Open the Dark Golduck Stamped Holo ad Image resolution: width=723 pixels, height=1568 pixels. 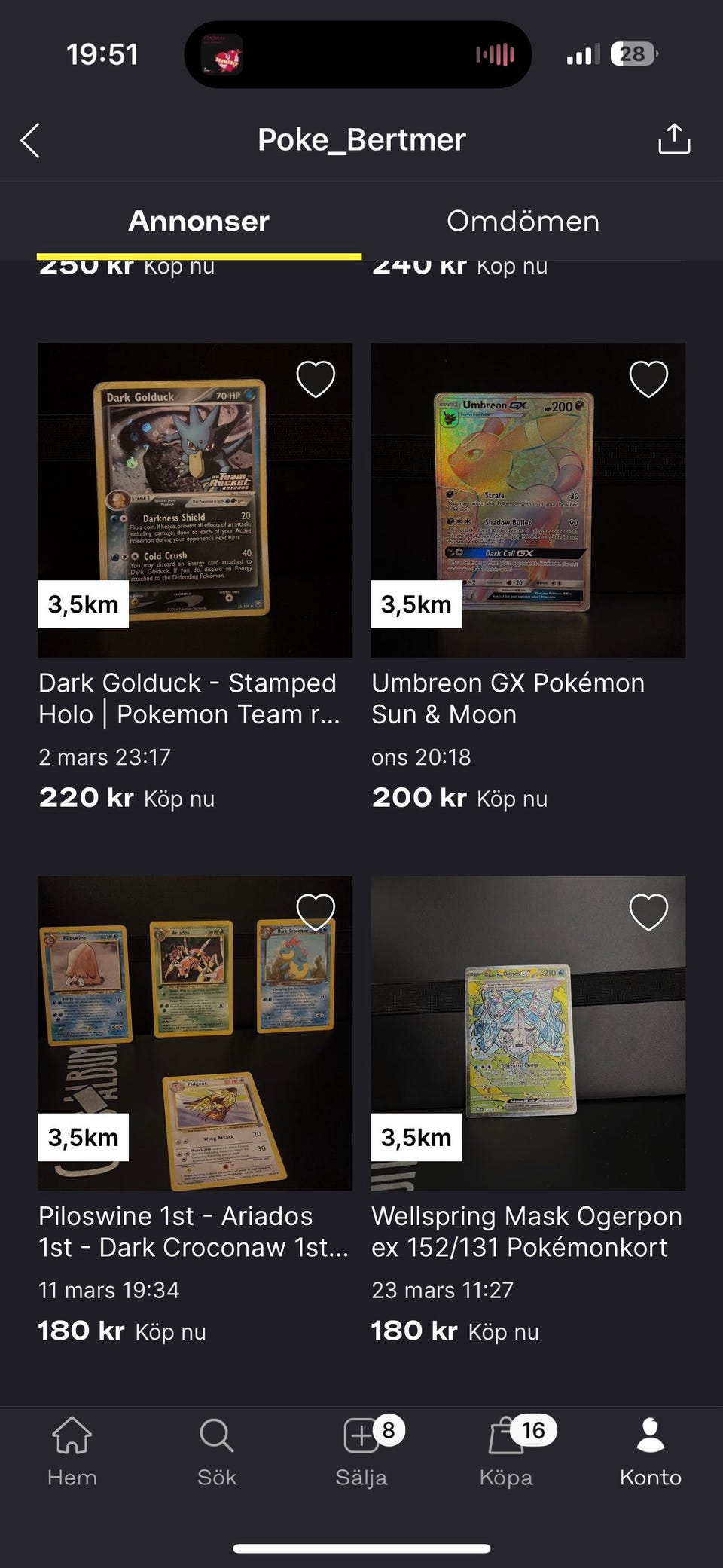click(x=195, y=500)
